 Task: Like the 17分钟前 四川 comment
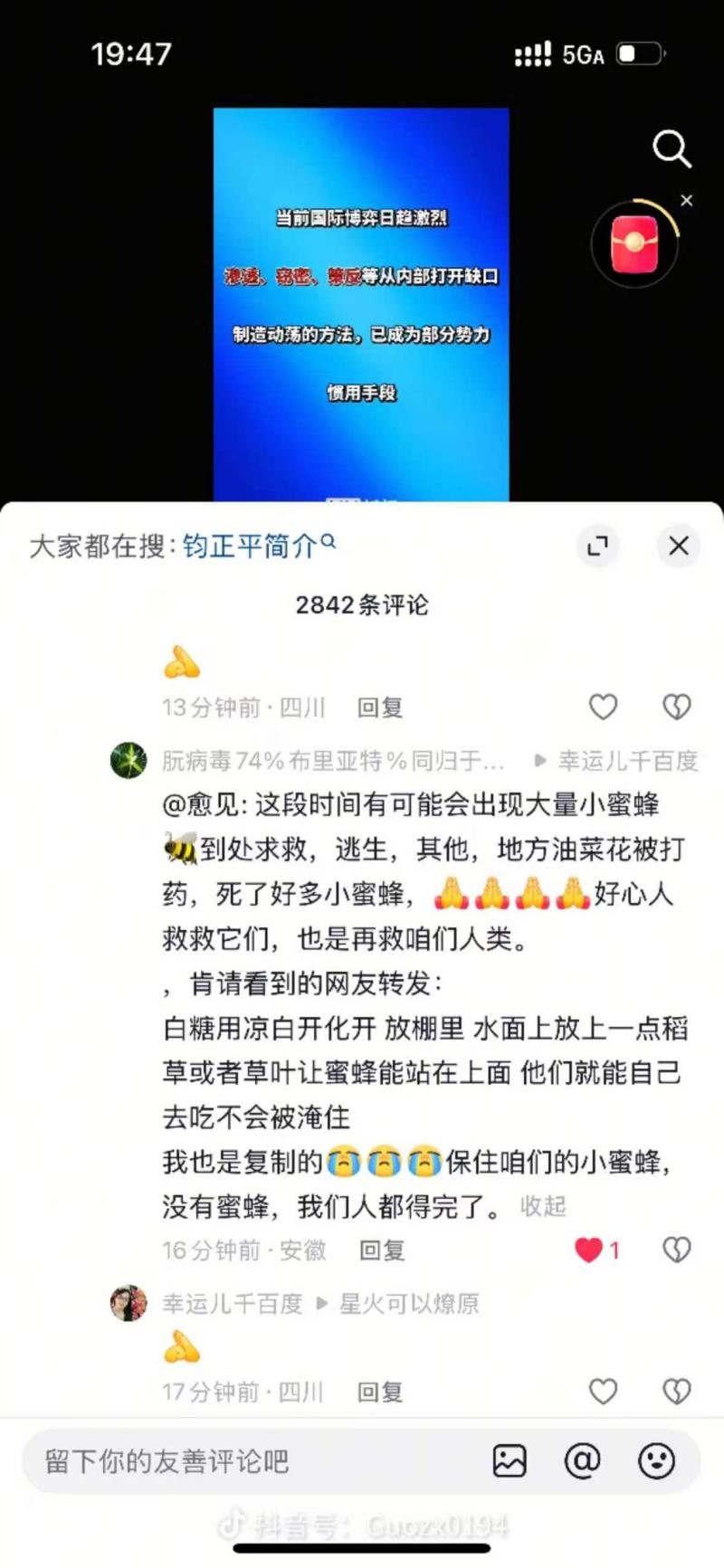tap(603, 1391)
